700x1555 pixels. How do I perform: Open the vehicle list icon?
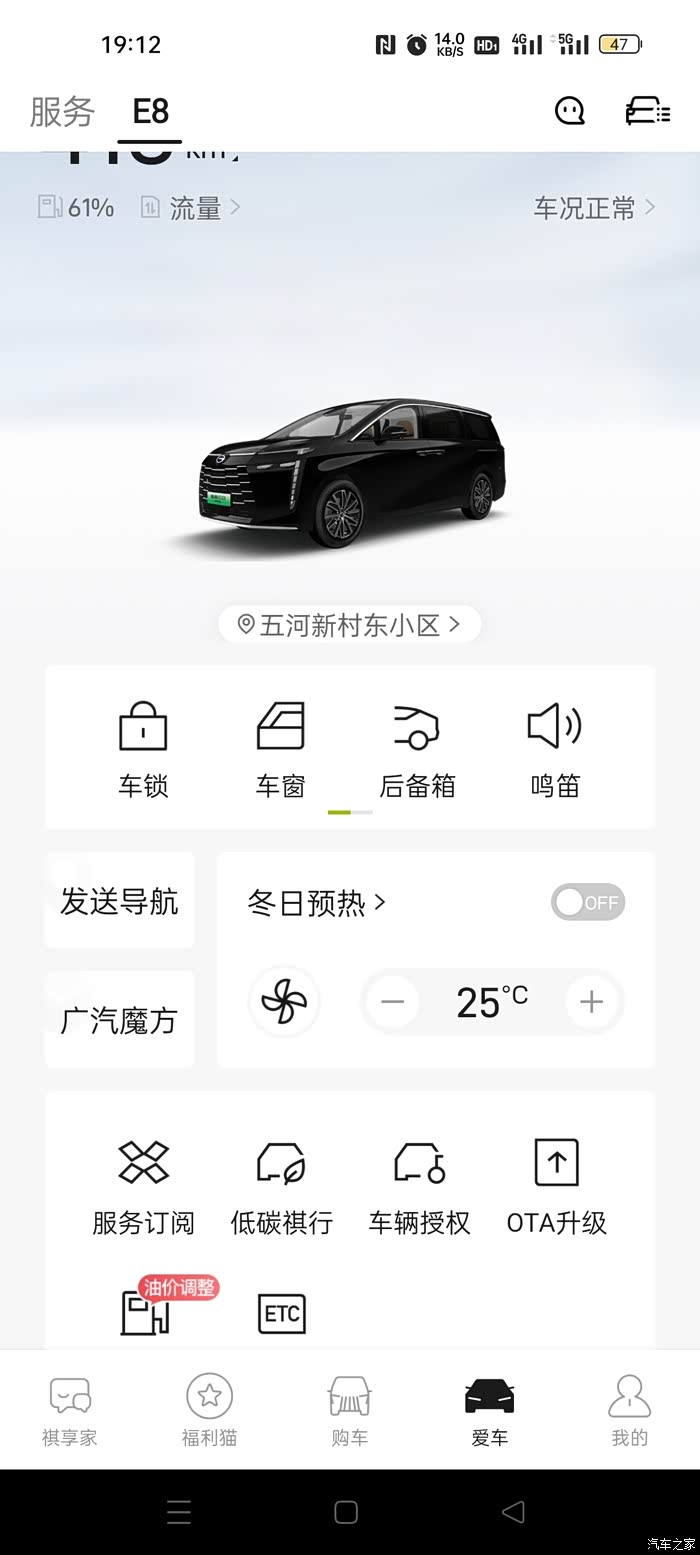point(648,111)
